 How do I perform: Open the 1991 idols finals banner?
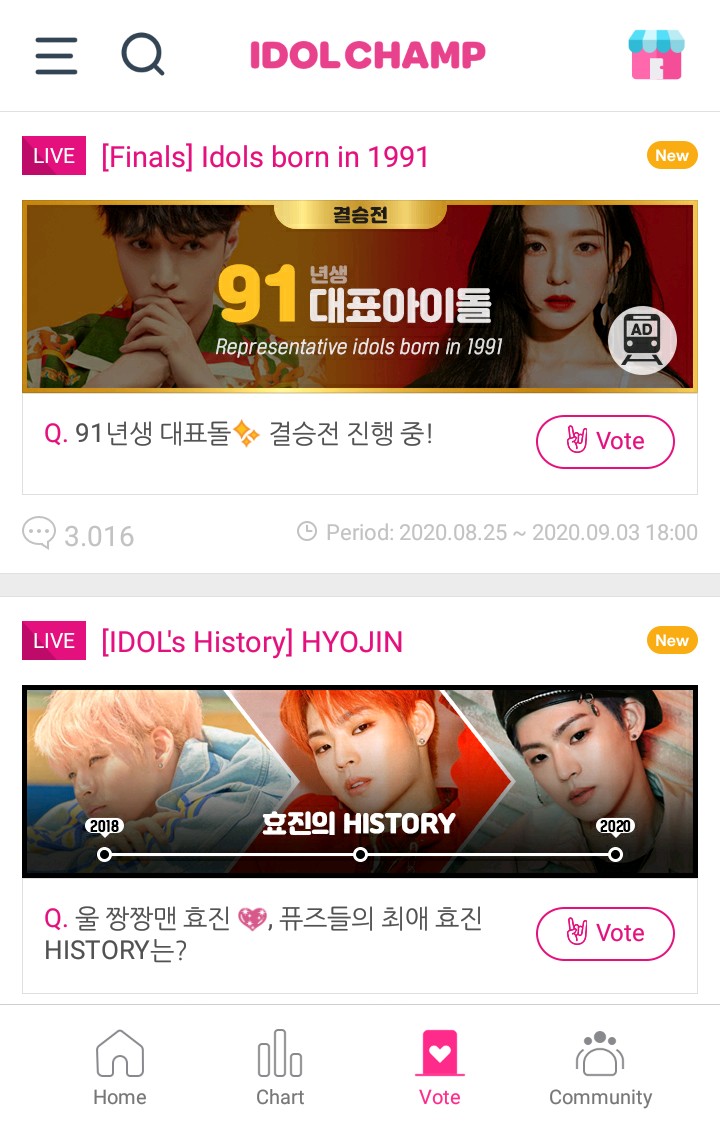click(x=359, y=297)
